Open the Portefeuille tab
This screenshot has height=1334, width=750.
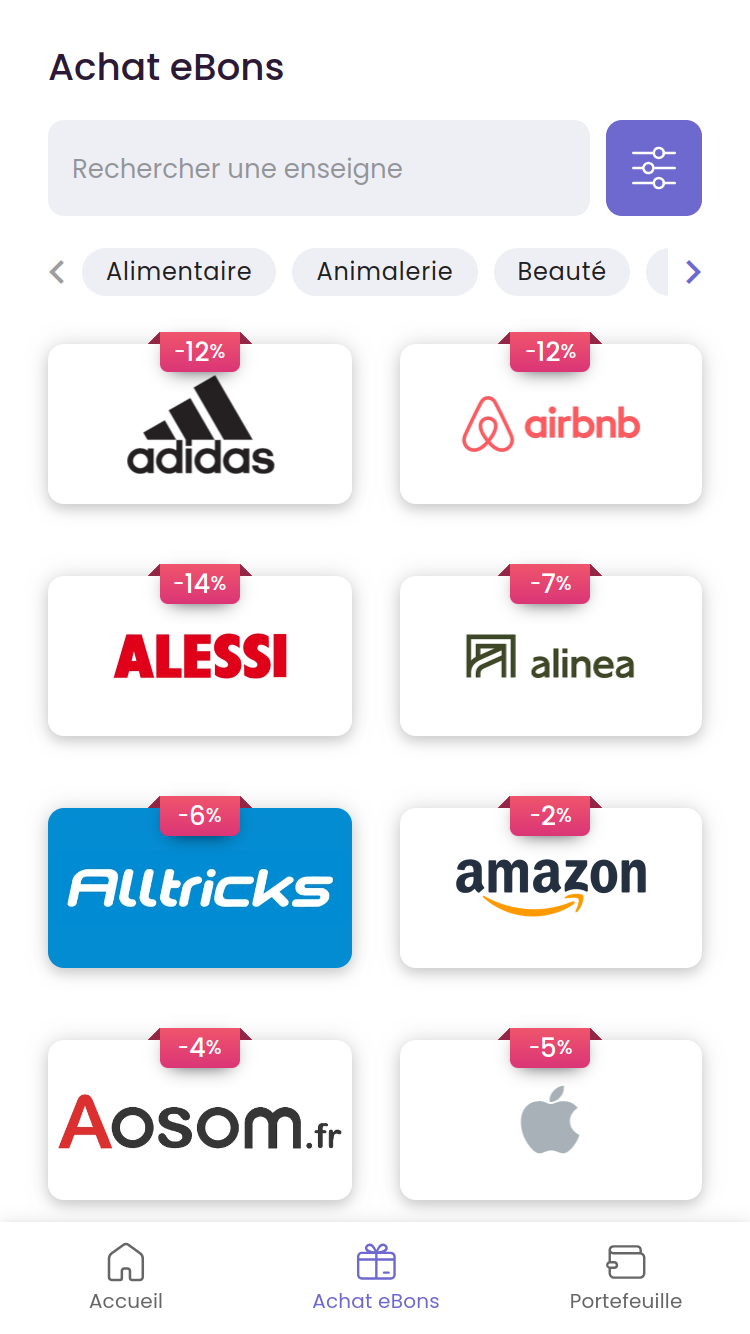tap(626, 1277)
